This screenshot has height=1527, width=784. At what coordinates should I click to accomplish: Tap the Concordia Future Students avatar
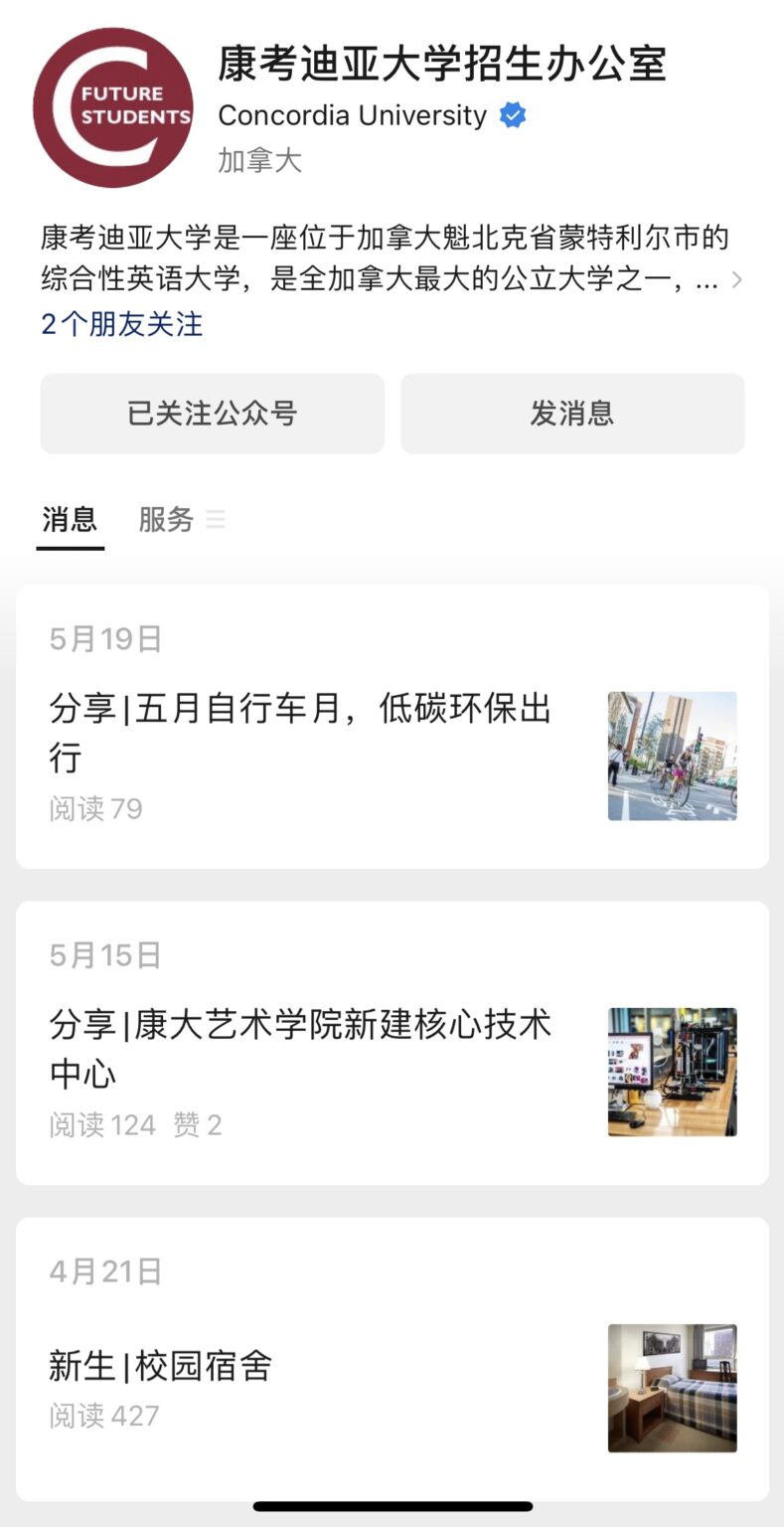(x=112, y=107)
